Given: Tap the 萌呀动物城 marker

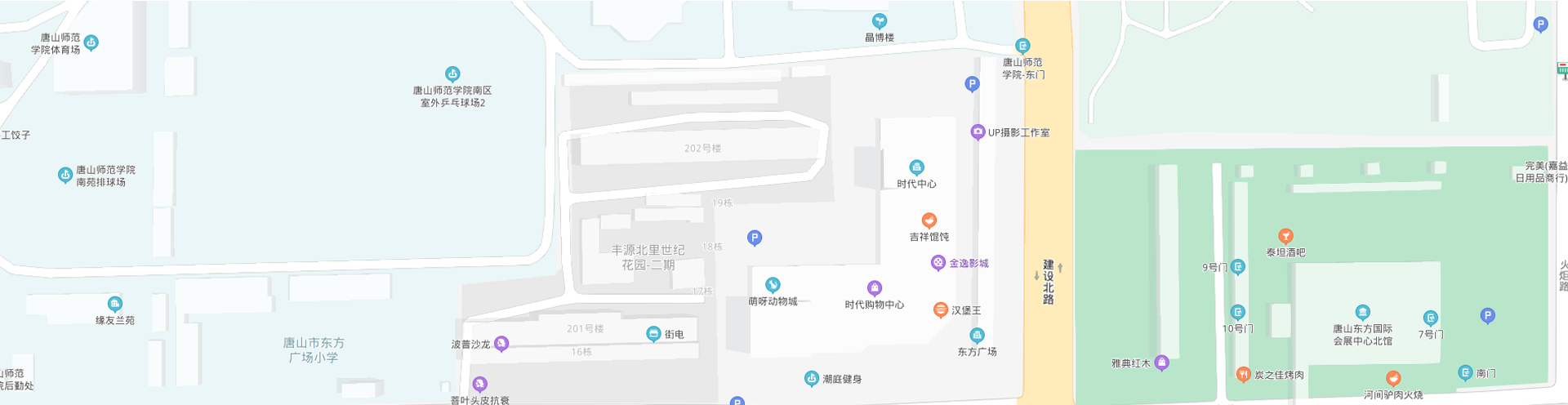Looking at the screenshot, I should point(773,285).
